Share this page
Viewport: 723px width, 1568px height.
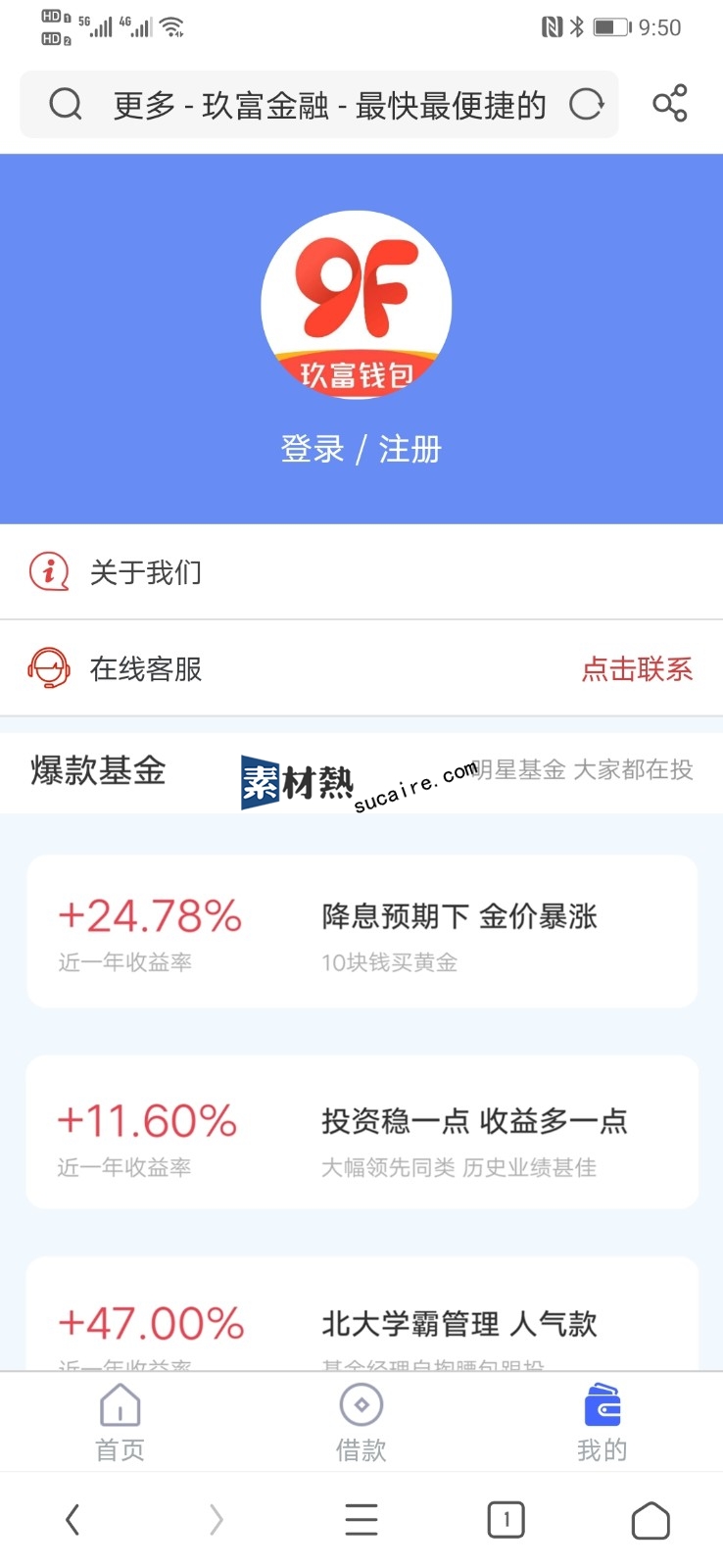(670, 103)
